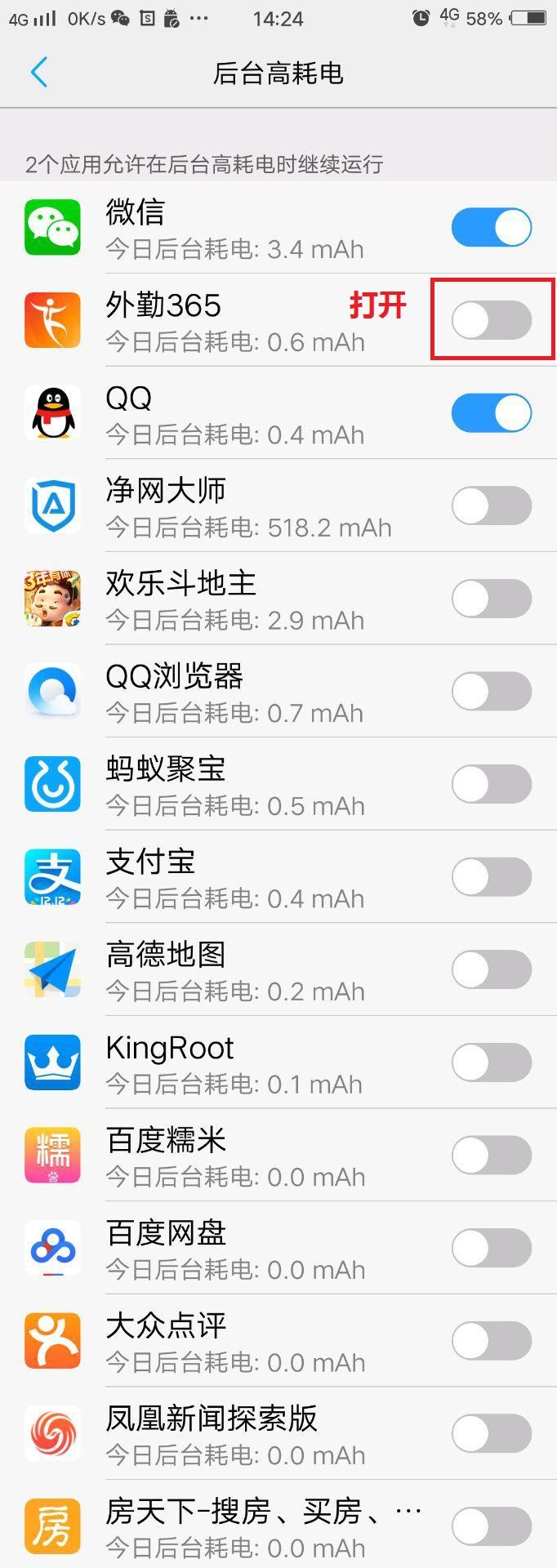Toggle off the QQ background switch
Viewport: 557px width, 1568px height.
pos(492,412)
